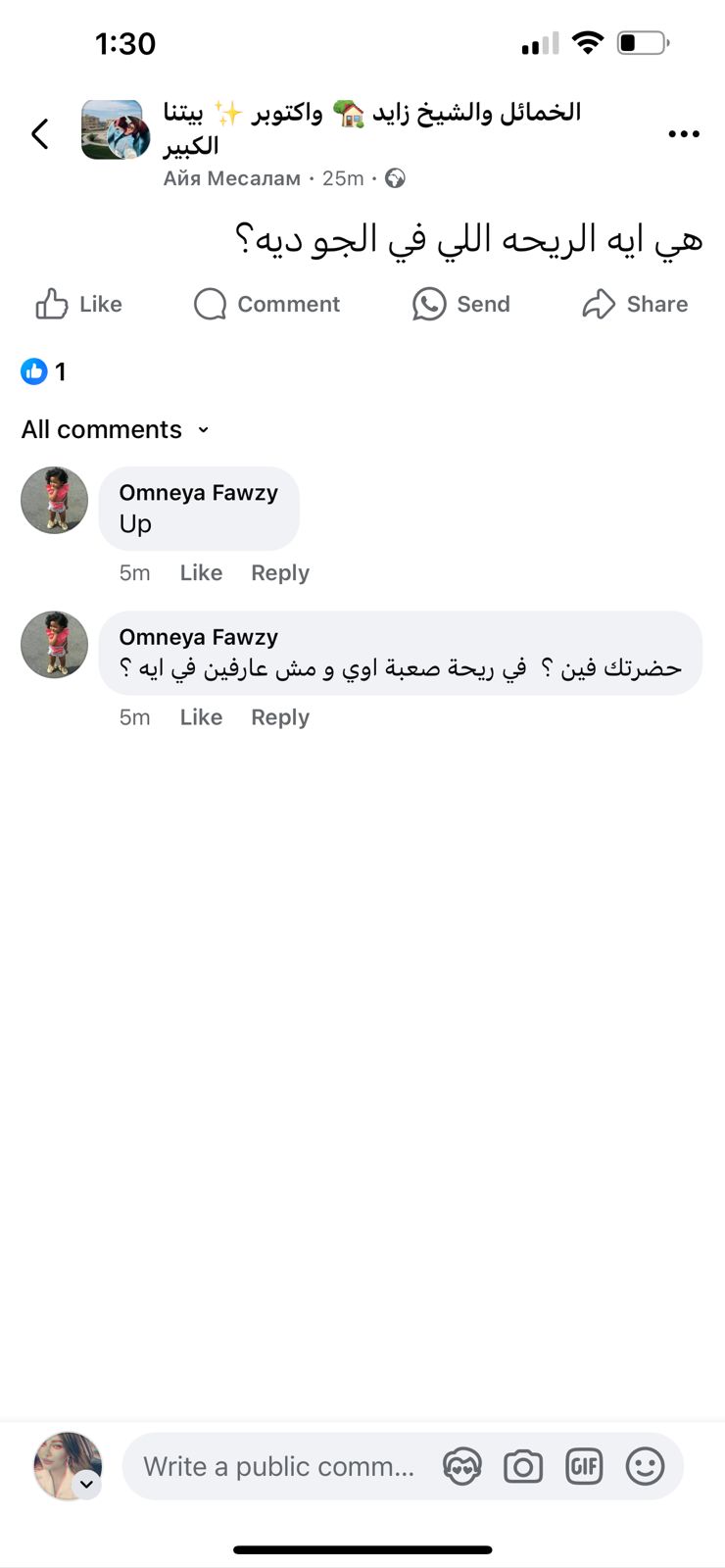Share this post
This screenshot has width=725, height=1568.
coord(635,304)
